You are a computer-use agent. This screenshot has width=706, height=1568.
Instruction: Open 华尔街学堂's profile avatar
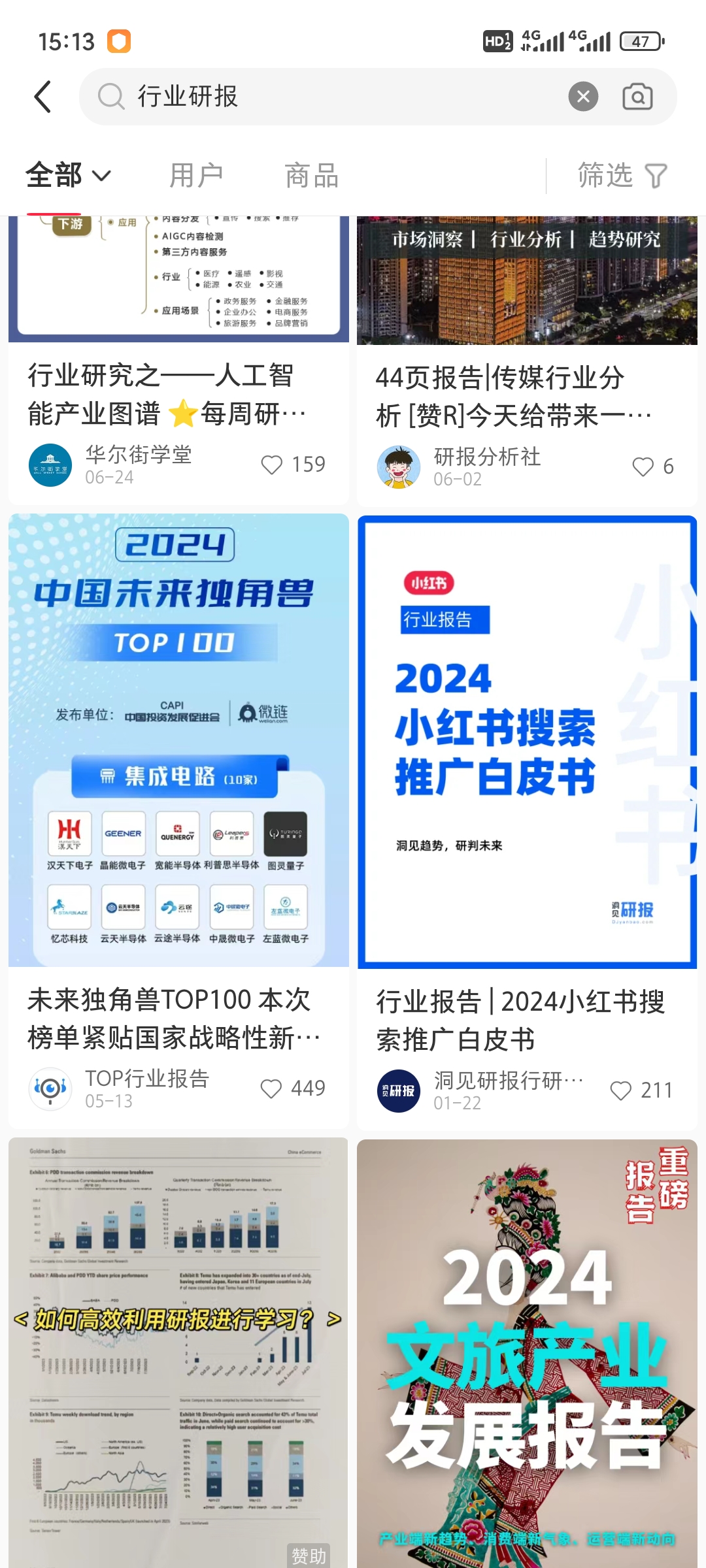[50, 464]
